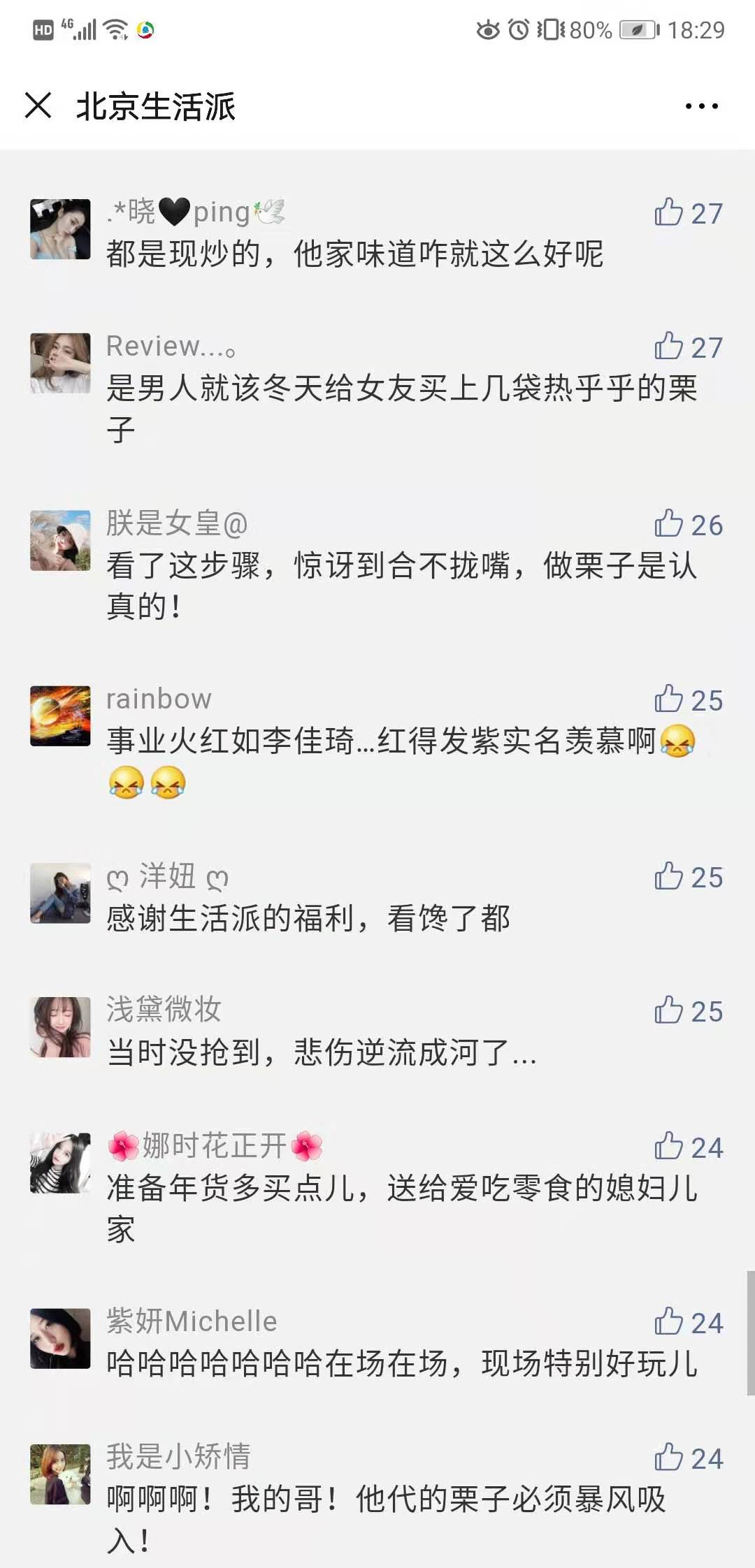This screenshot has height=1568, width=755.
Task: Like the comment by 晓ping
Action: coord(669,212)
